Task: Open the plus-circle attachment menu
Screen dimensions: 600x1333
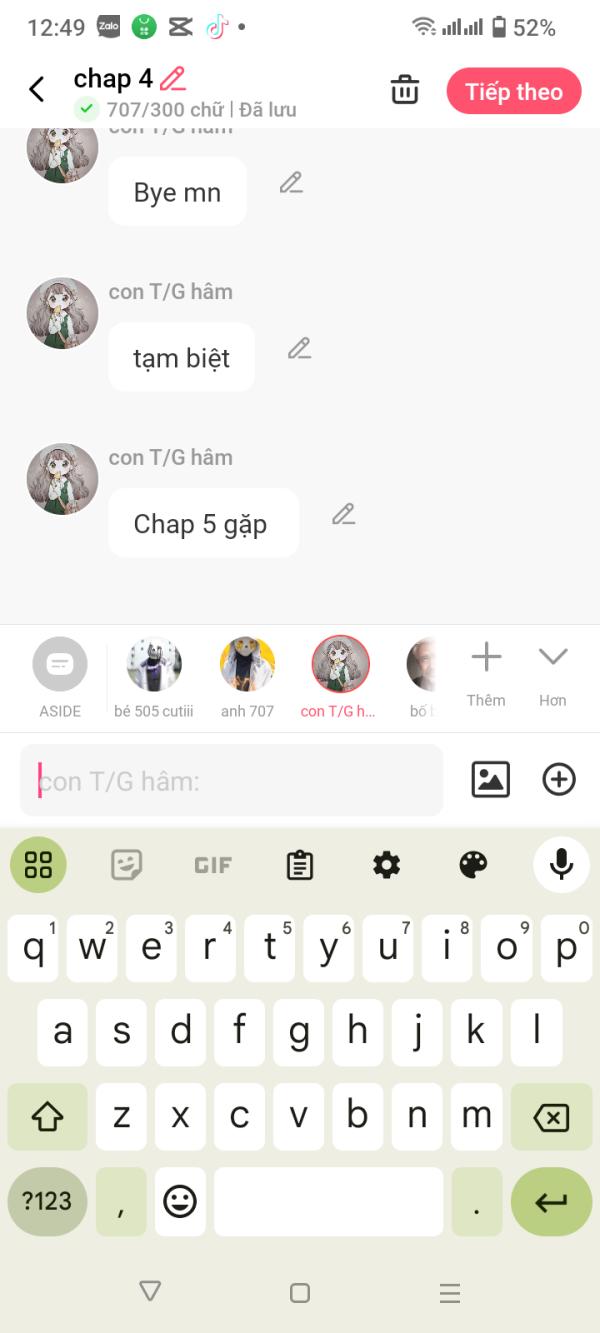Action: [559, 779]
